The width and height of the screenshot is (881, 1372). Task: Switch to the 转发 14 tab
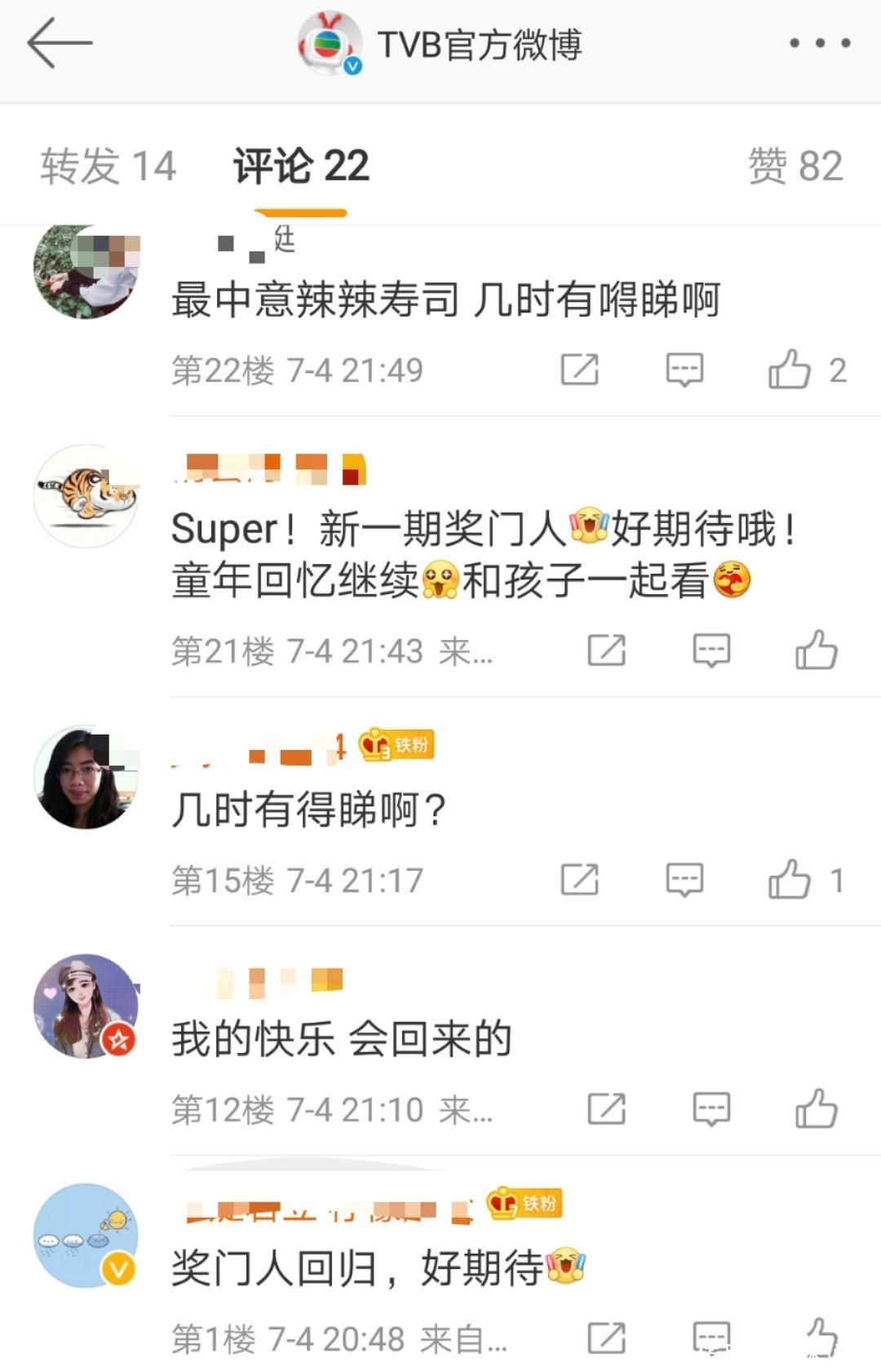pos(108,167)
